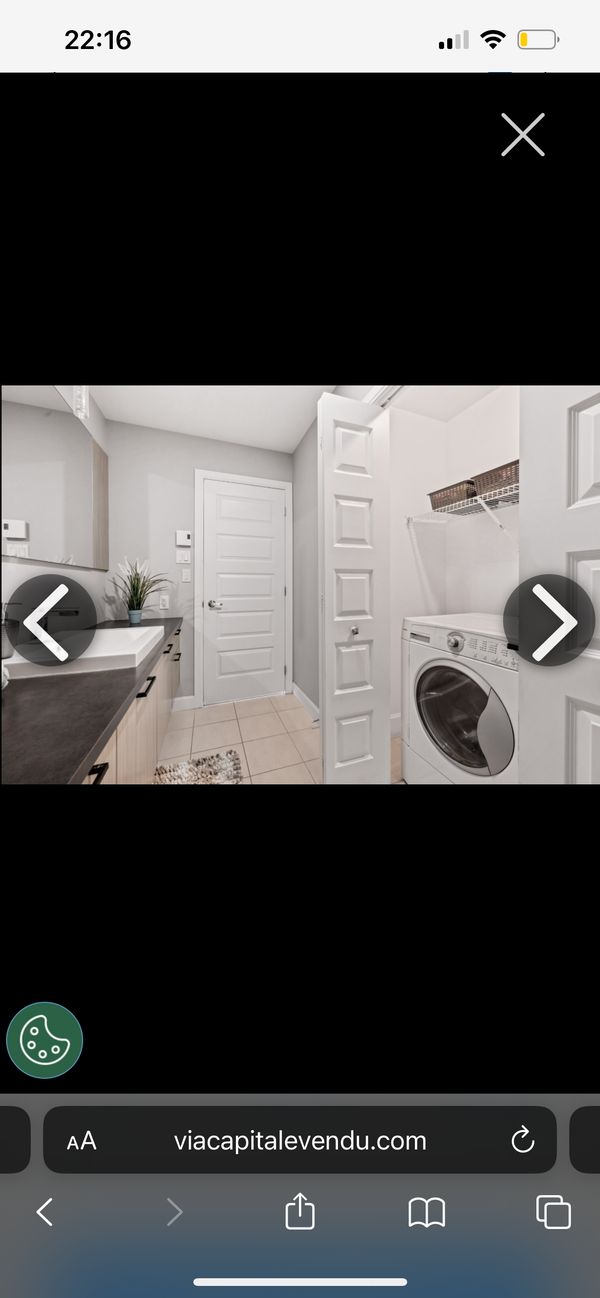
Task: Go back in Safari
Action: [44, 1213]
